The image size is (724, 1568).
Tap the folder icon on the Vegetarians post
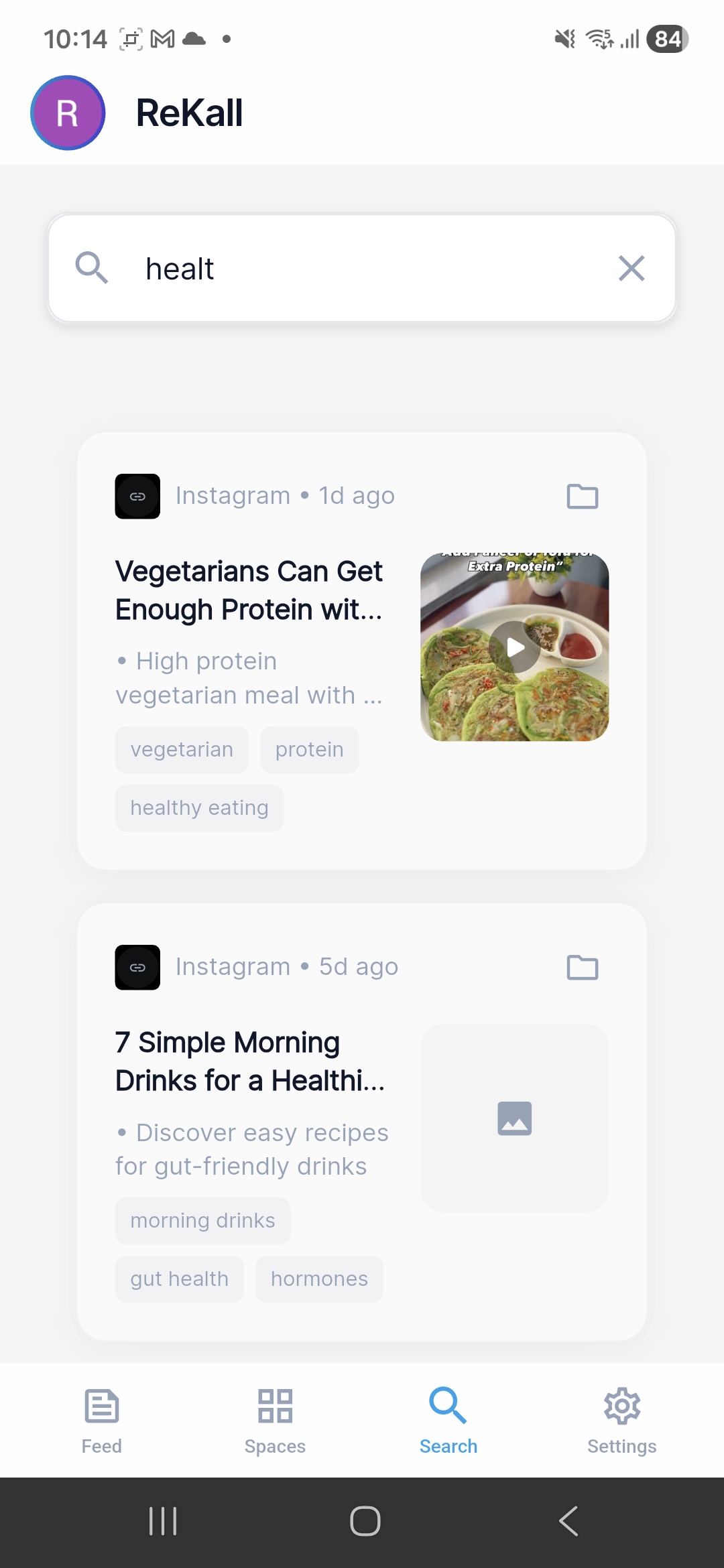click(582, 497)
